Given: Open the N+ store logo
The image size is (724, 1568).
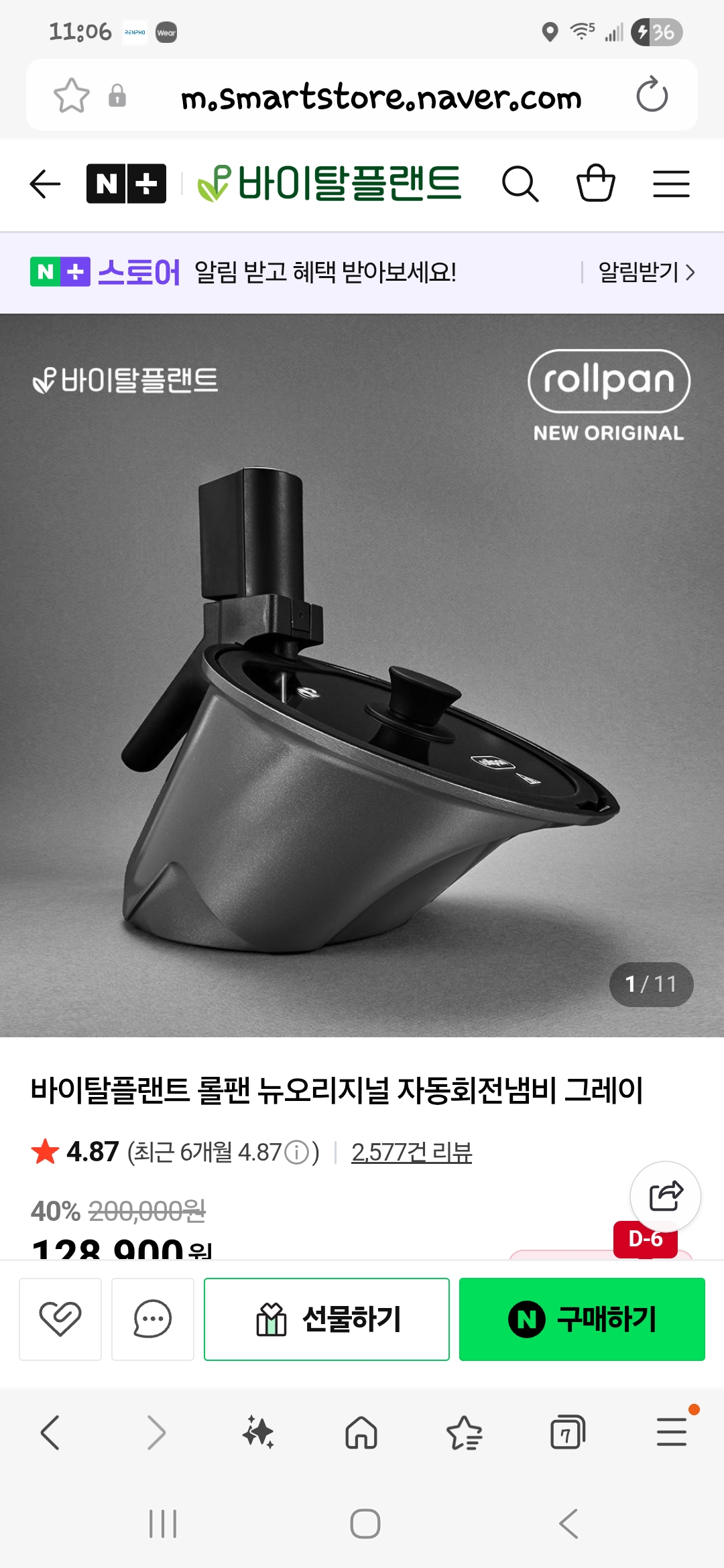Looking at the screenshot, I should (x=126, y=184).
